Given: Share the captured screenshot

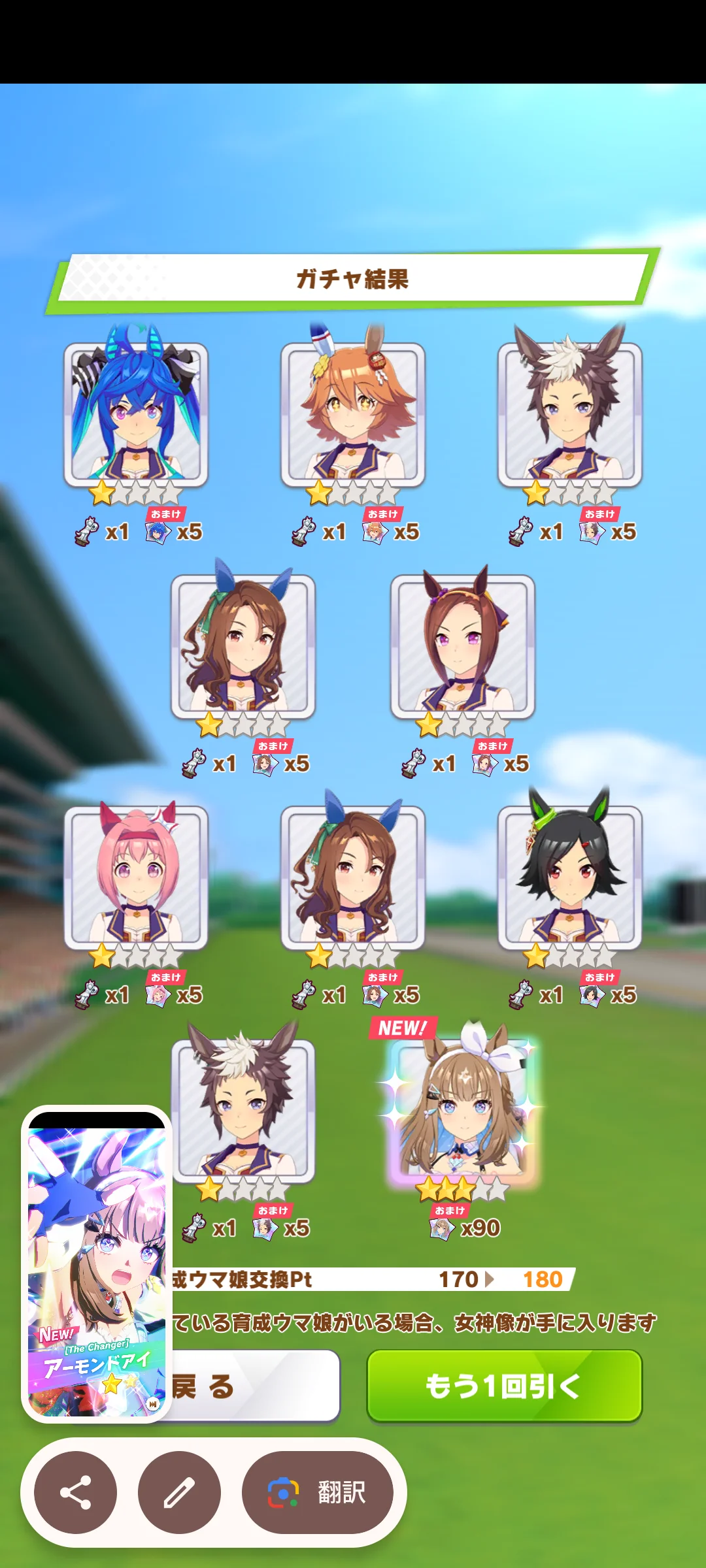Looking at the screenshot, I should (75, 1493).
